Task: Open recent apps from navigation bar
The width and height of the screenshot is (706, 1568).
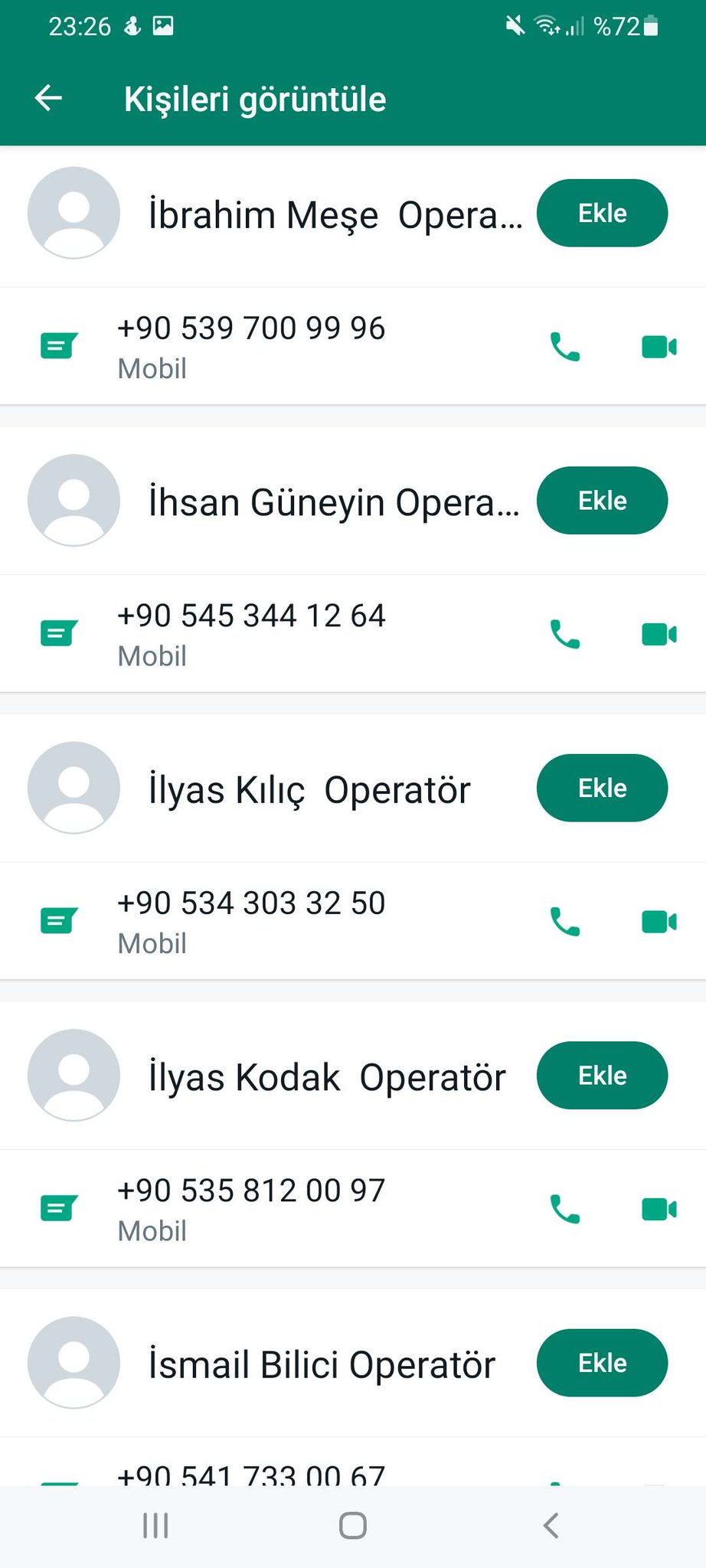Action: point(155,1525)
